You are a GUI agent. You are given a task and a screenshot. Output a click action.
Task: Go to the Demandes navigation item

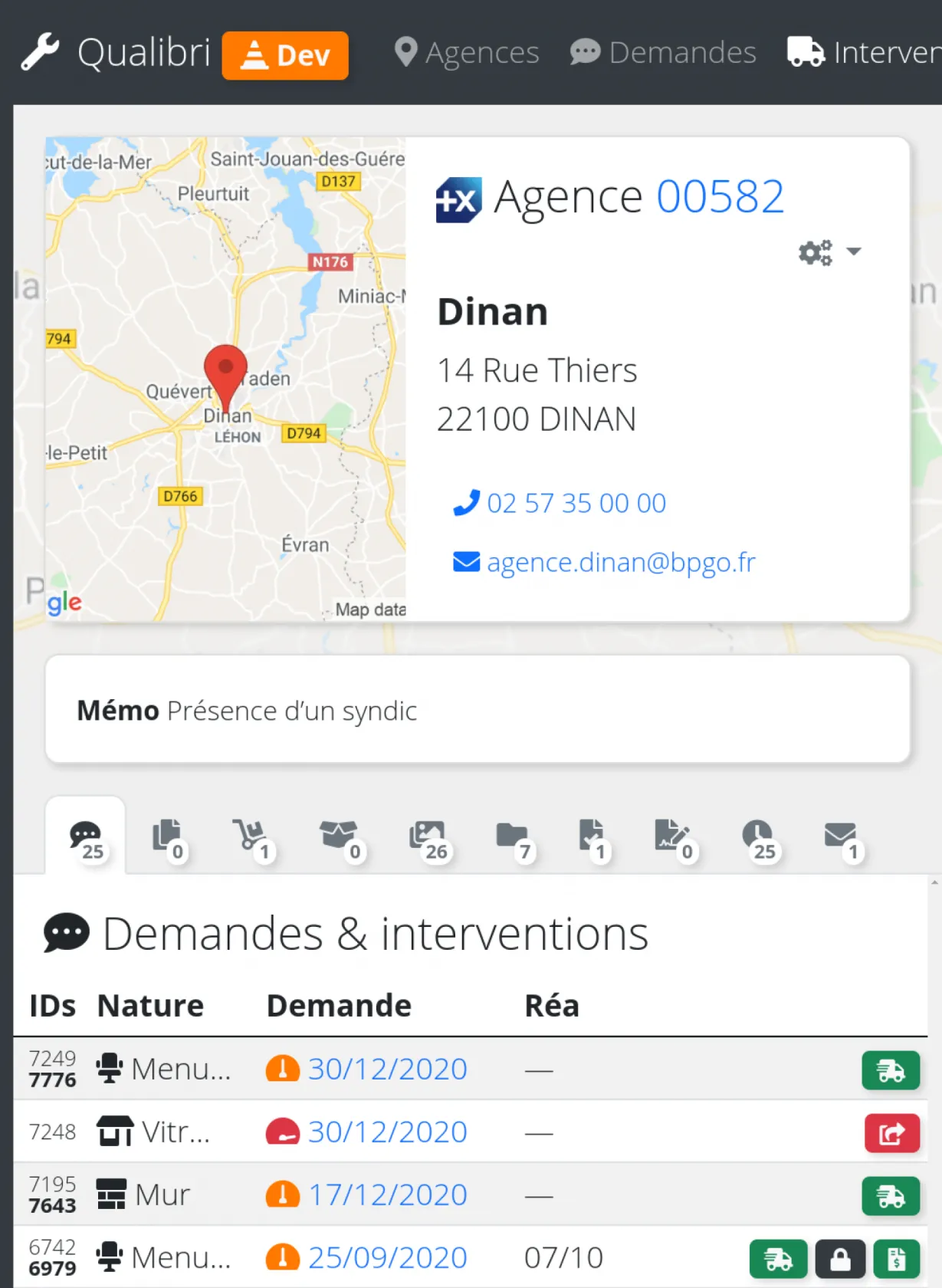[663, 53]
